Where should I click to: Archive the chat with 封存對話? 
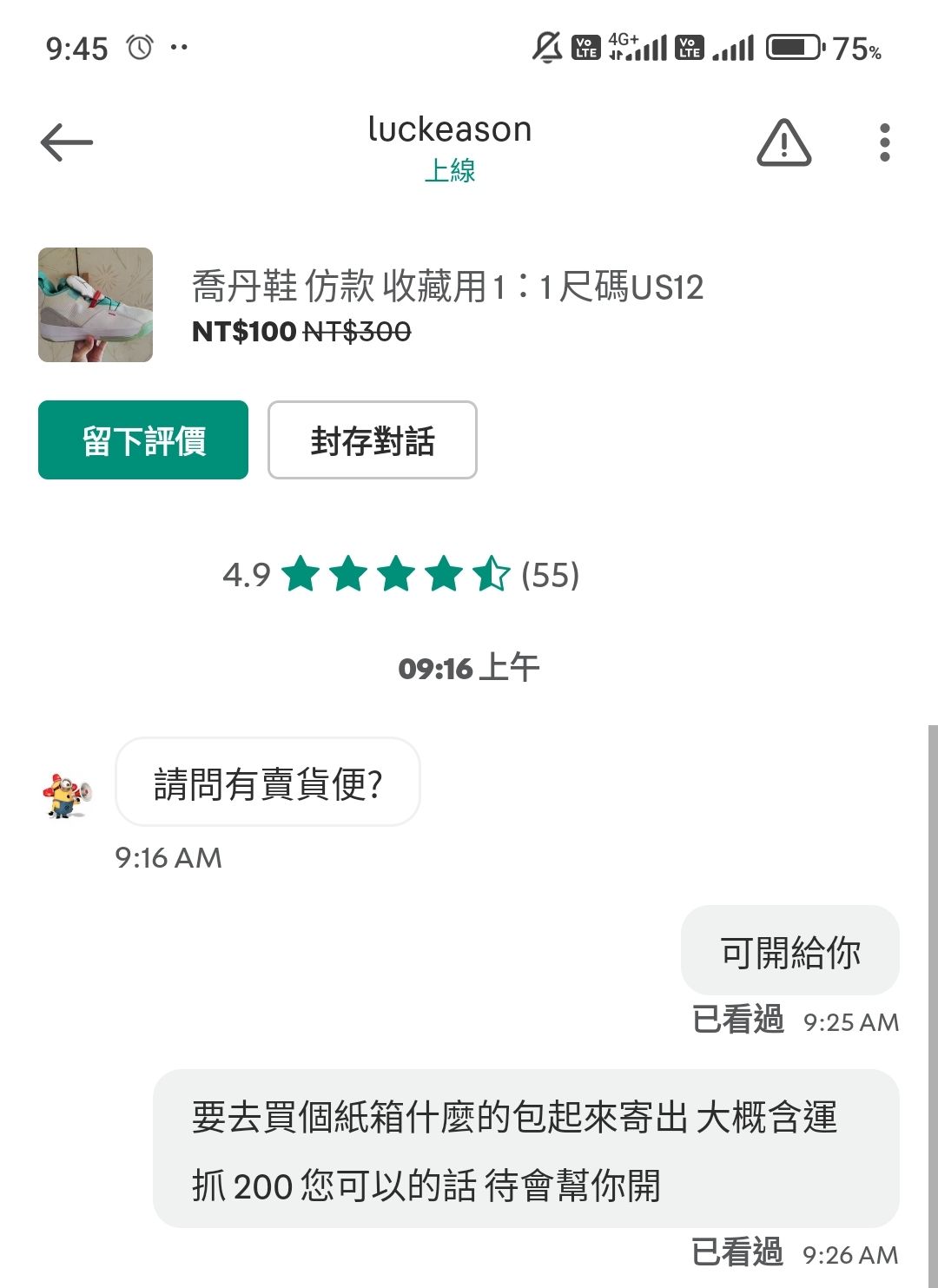pos(372,440)
